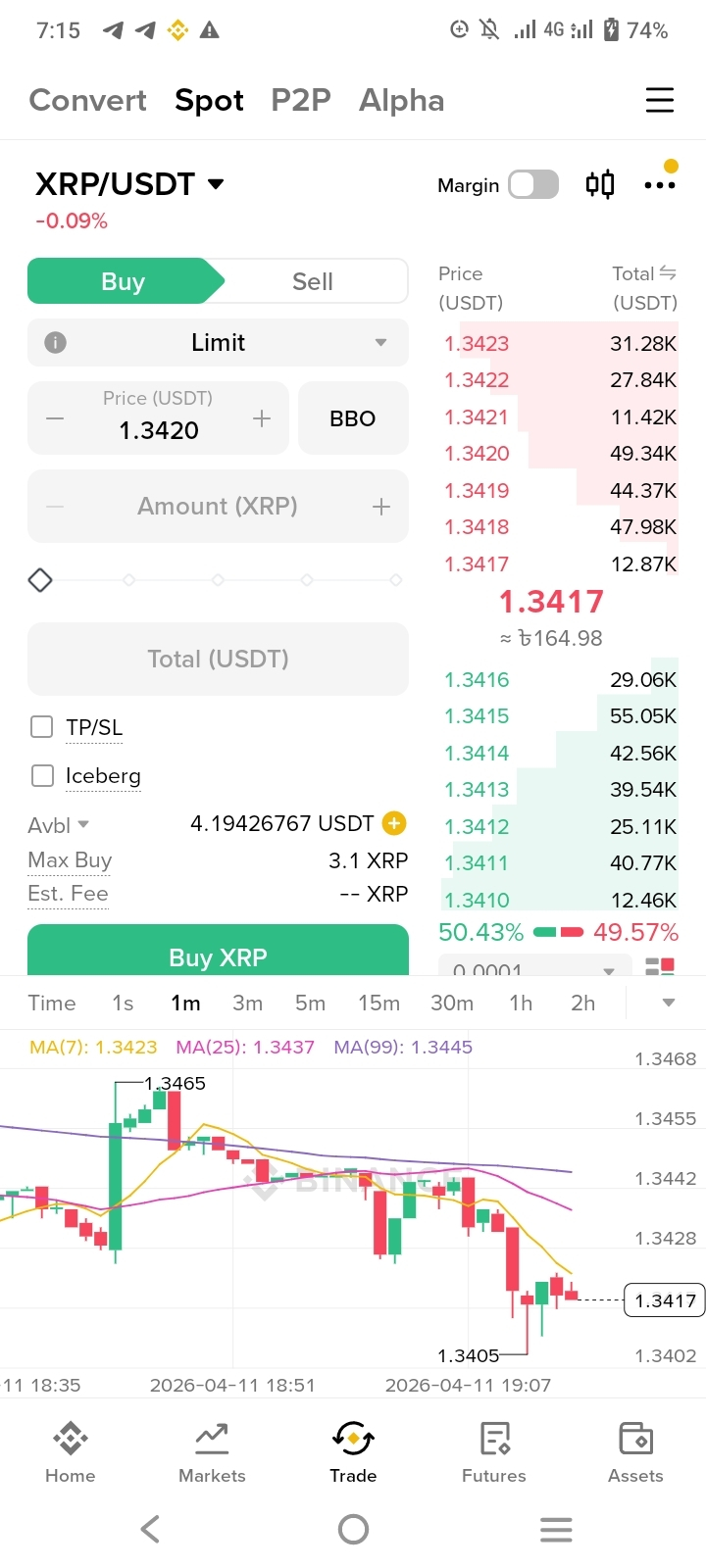
Task: Add funds with the yellow plus icon
Action: 394,823
